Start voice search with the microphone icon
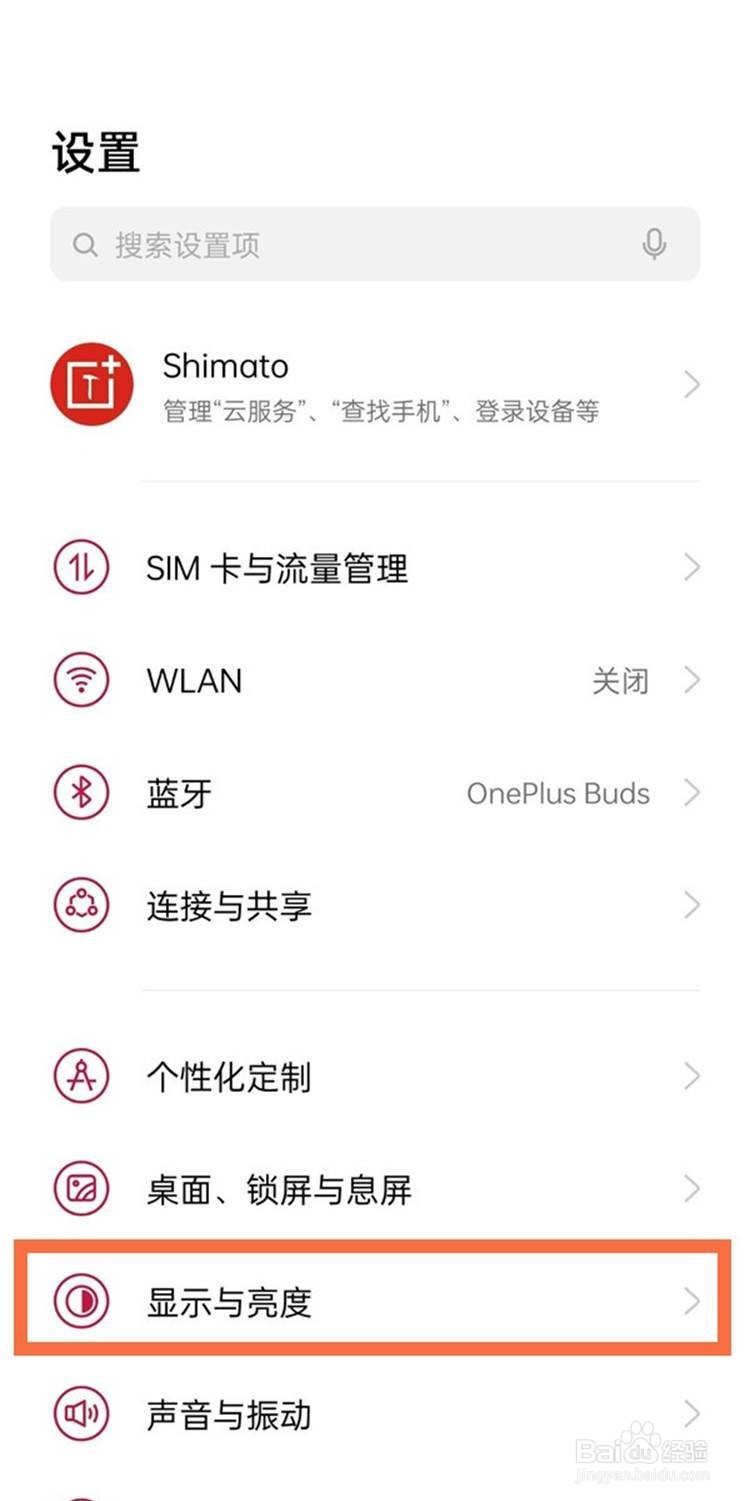This screenshot has width=750, height=1501. pos(654,244)
